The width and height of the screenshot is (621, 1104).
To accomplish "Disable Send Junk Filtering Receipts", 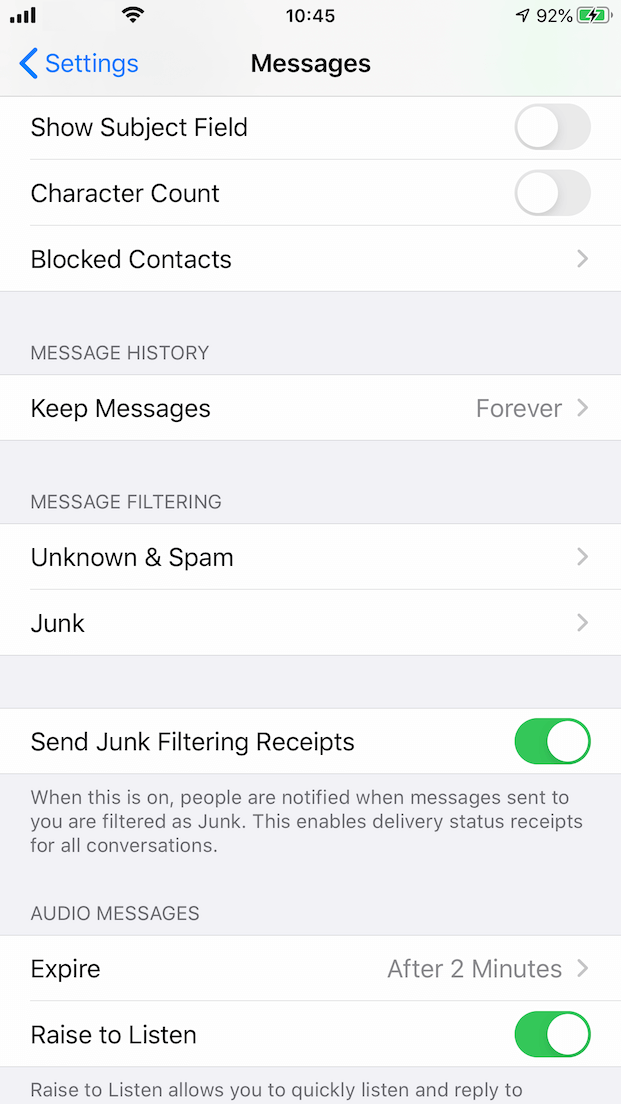I will pos(552,742).
